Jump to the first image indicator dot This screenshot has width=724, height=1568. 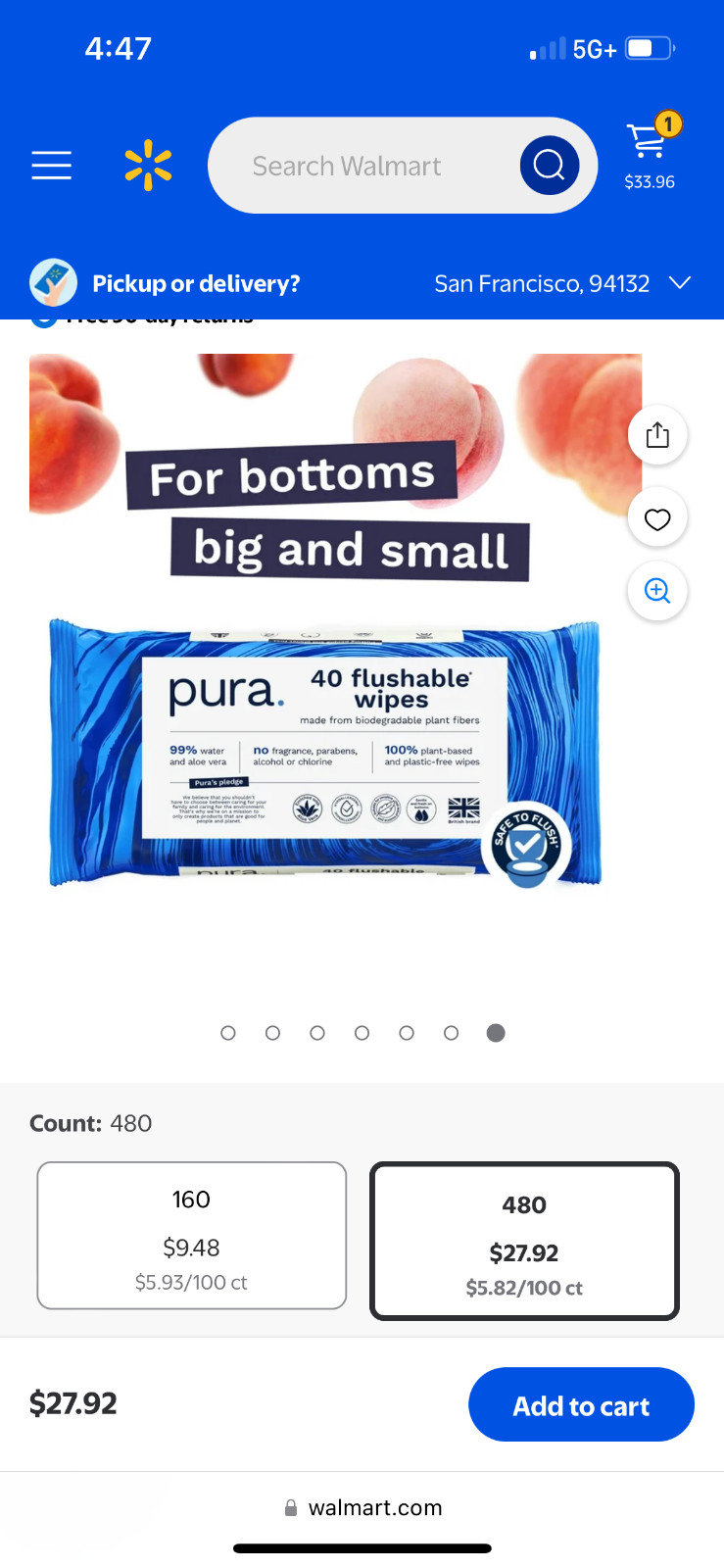point(228,1033)
